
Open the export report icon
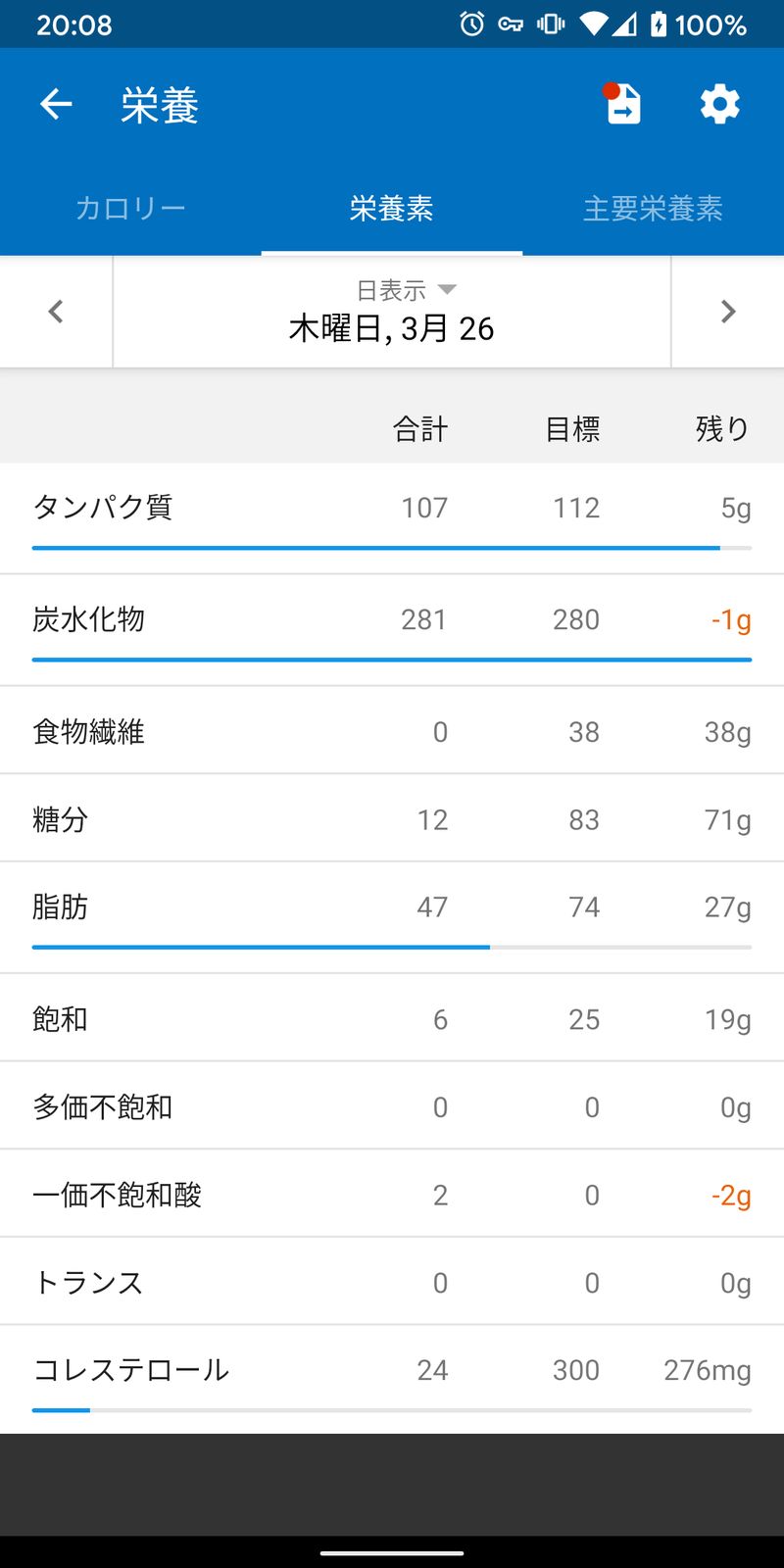pos(621,103)
